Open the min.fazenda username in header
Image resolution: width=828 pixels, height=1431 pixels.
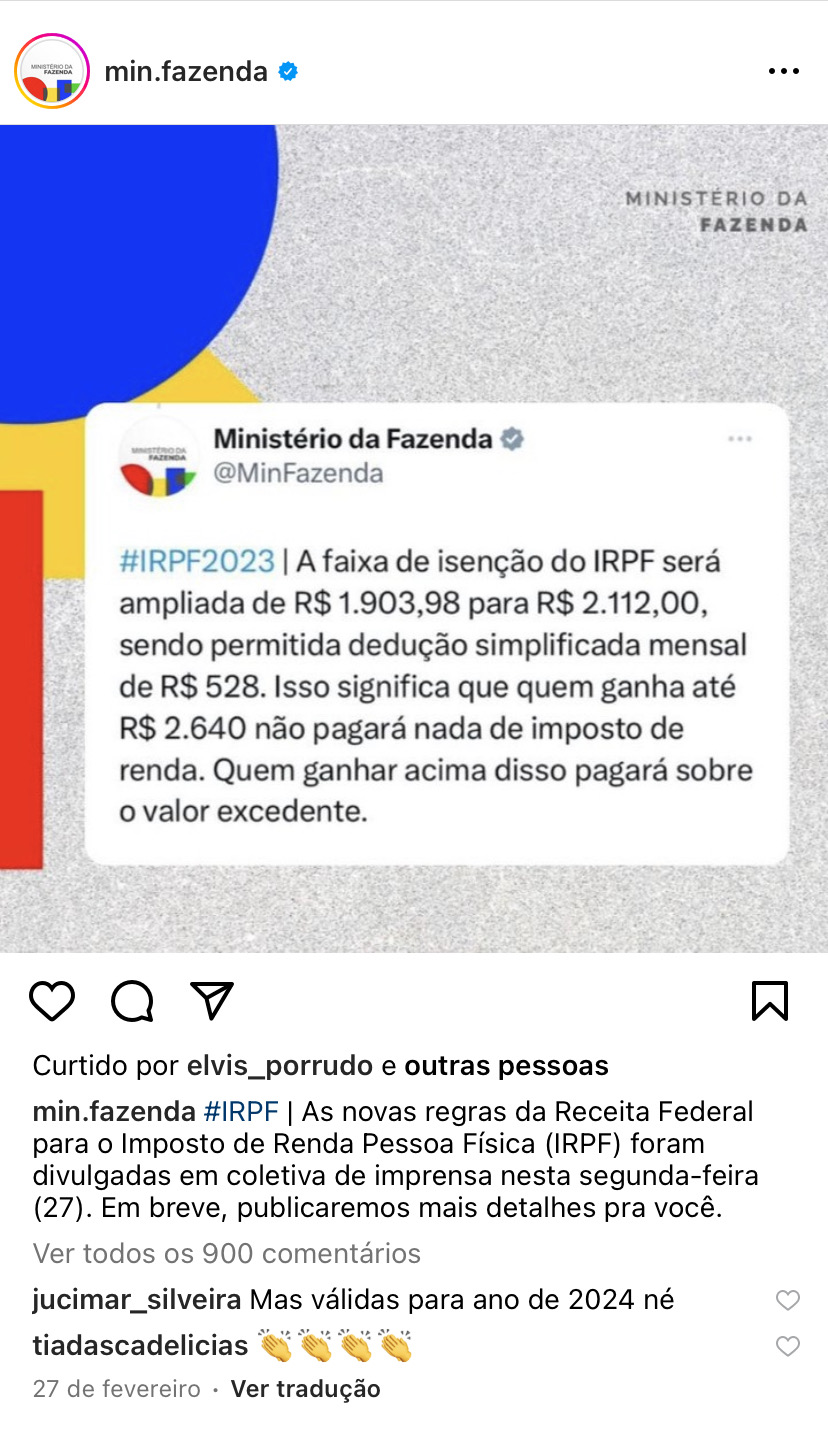click(x=186, y=72)
